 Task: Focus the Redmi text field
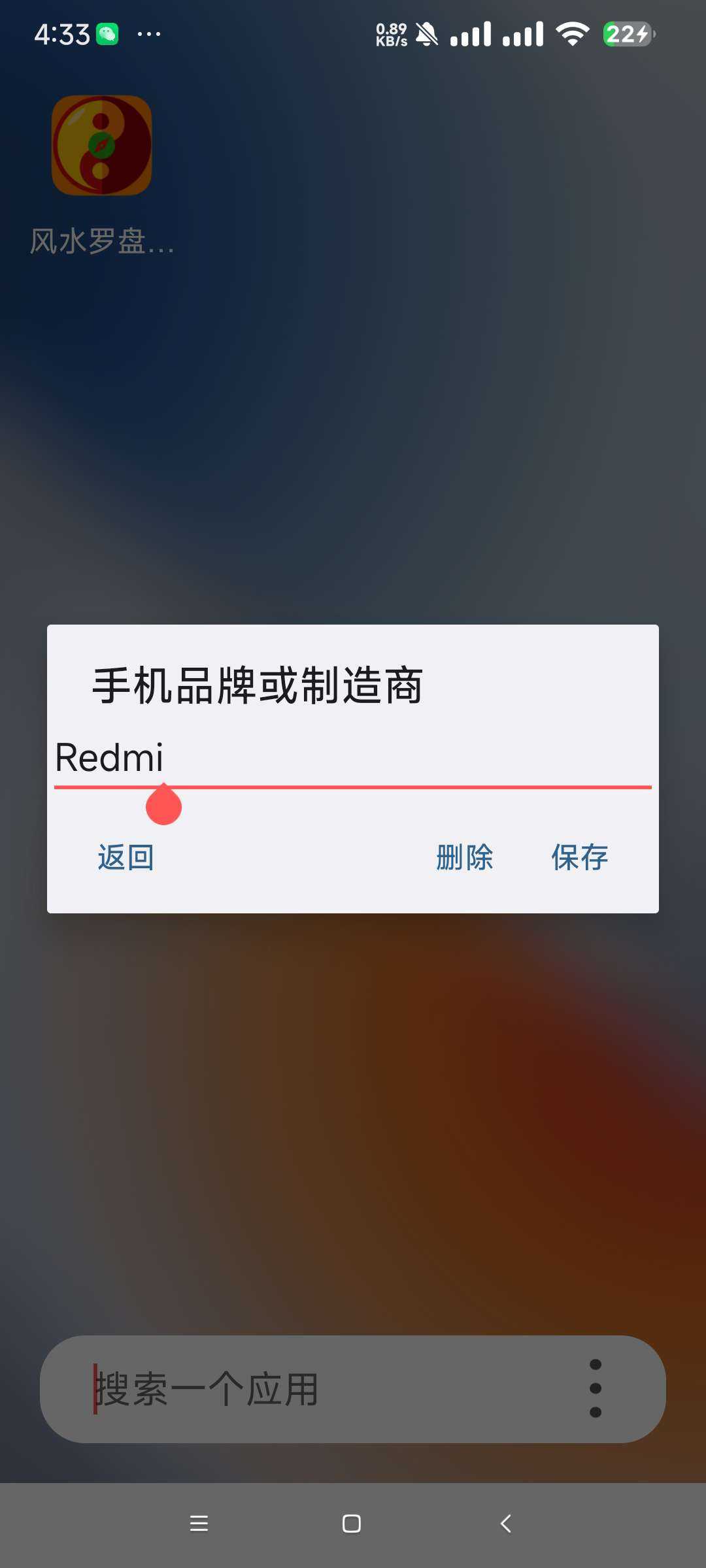(353, 758)
